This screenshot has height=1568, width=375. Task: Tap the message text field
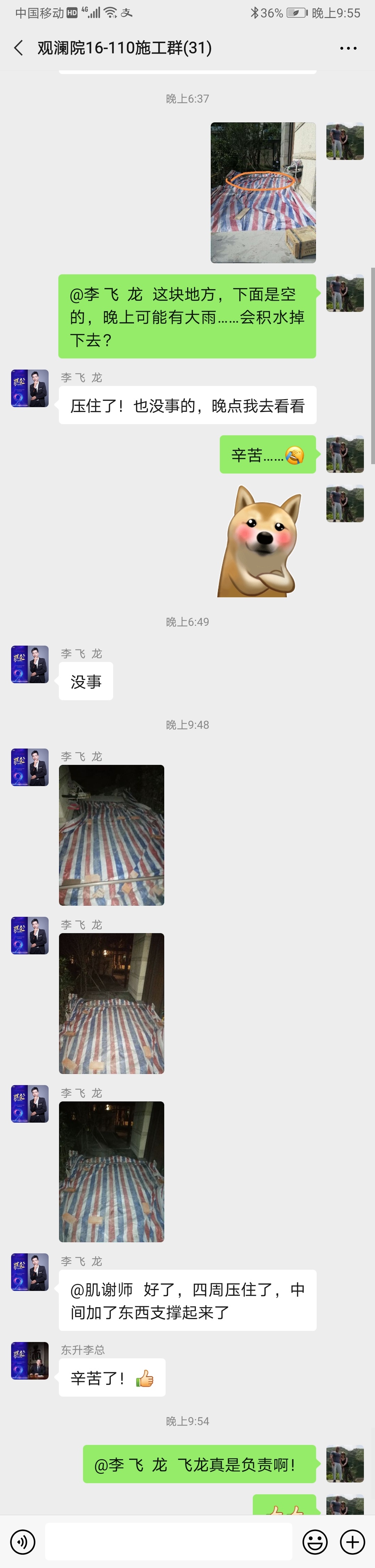tap(169, 1541)
